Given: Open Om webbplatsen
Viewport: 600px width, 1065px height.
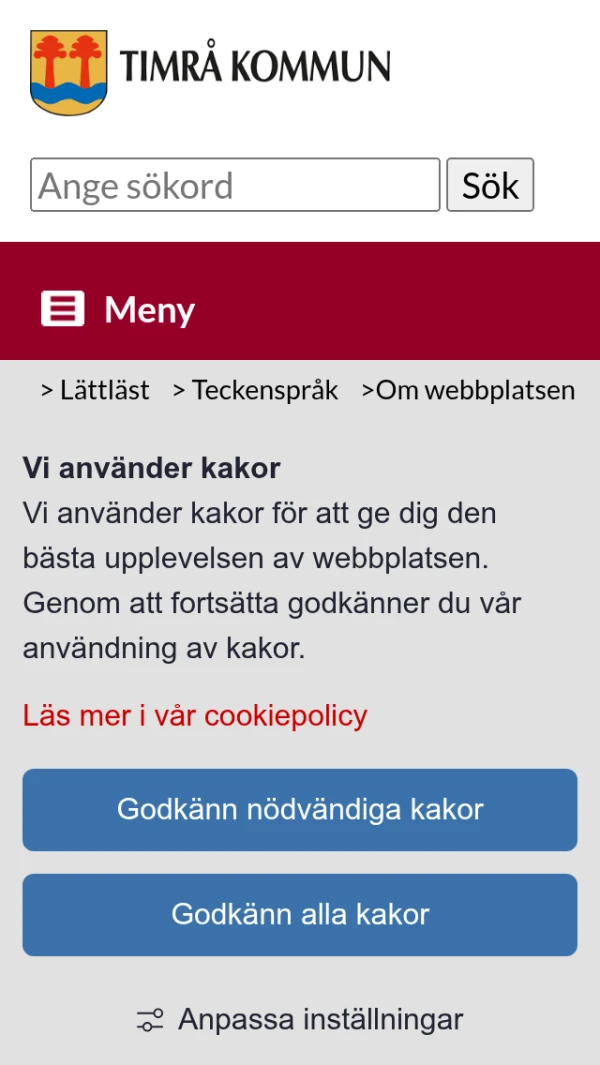Looking at the screenshot, I should click(469, 390).
